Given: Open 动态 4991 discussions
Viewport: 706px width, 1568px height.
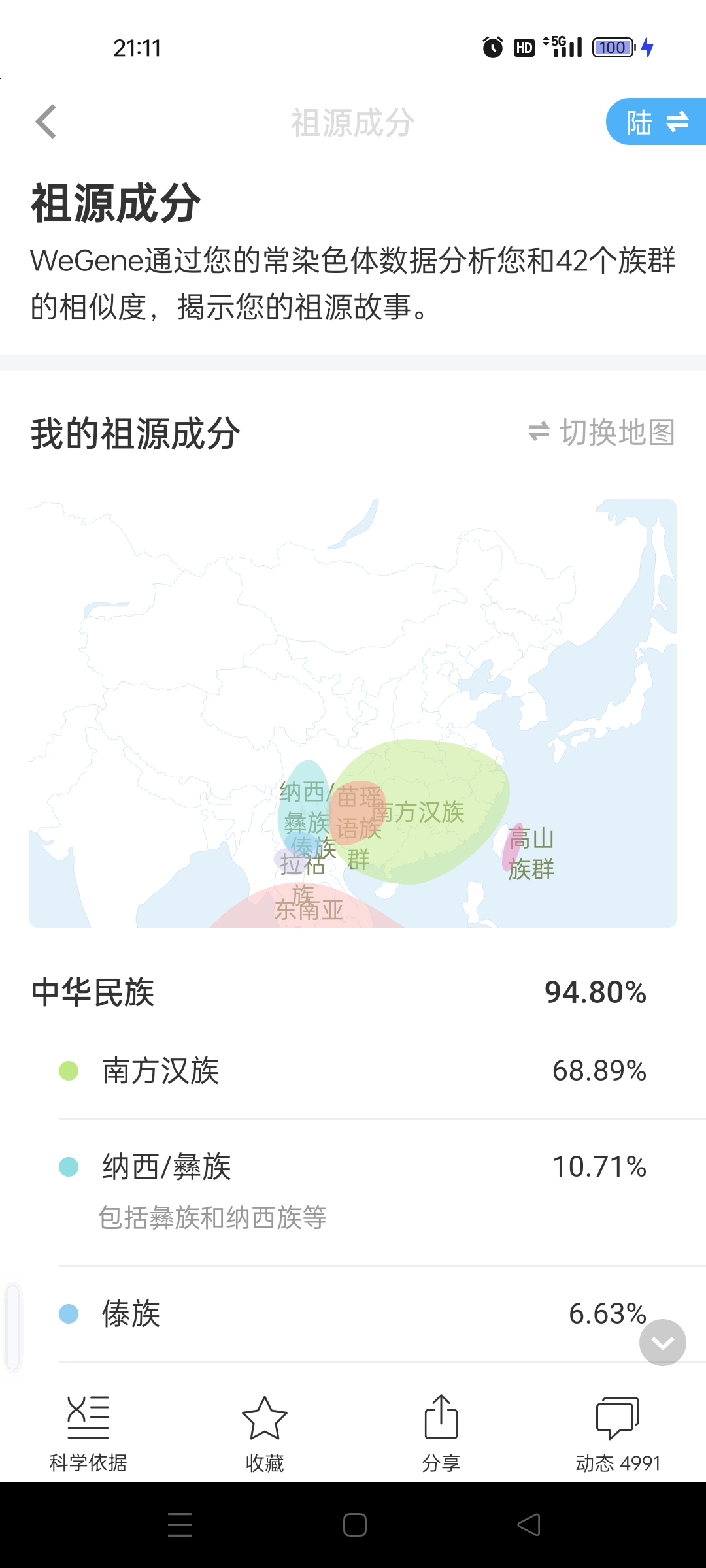Looking at the screenshot, I should click(618, 1434).
